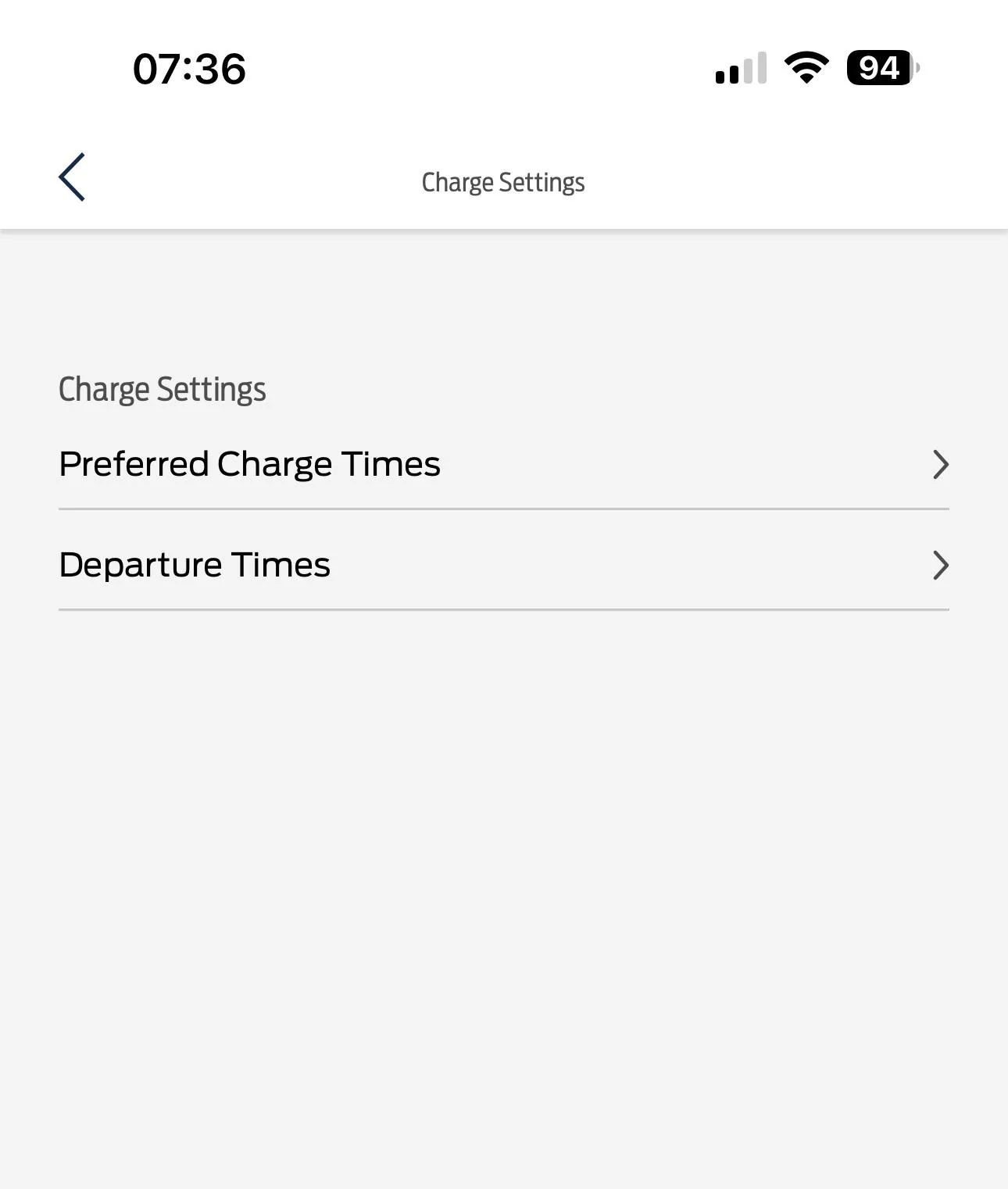This screenshot has width=1008, height=1189.
Task: Open Departure Times settings
Action: [x=503, y=565]
